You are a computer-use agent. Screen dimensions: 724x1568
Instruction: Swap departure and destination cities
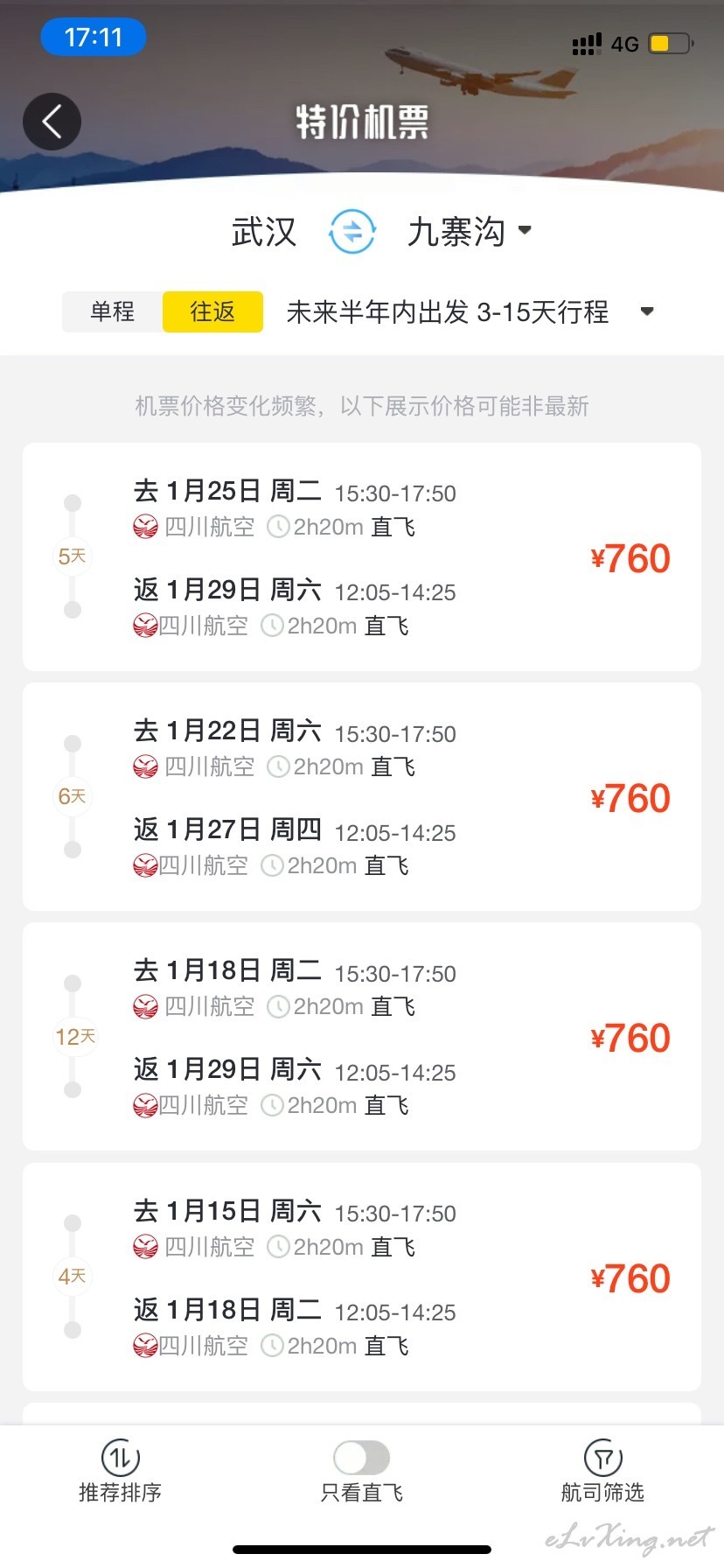pos(352,232)
